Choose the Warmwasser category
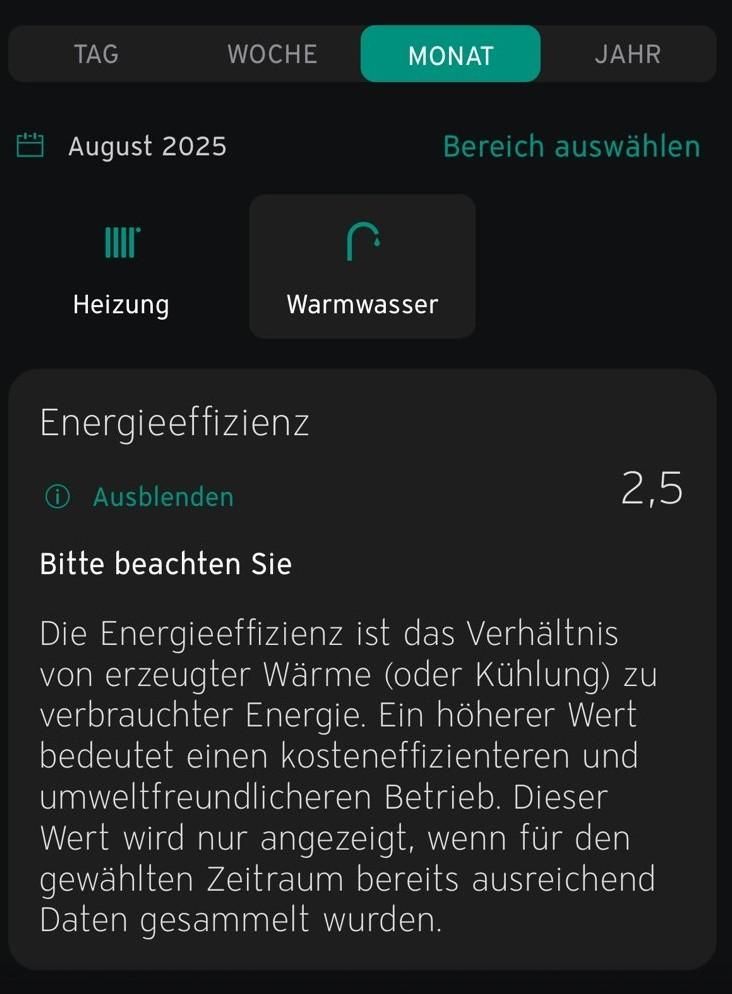Viewport: 732px width, 994px height. tap(362, 268)
